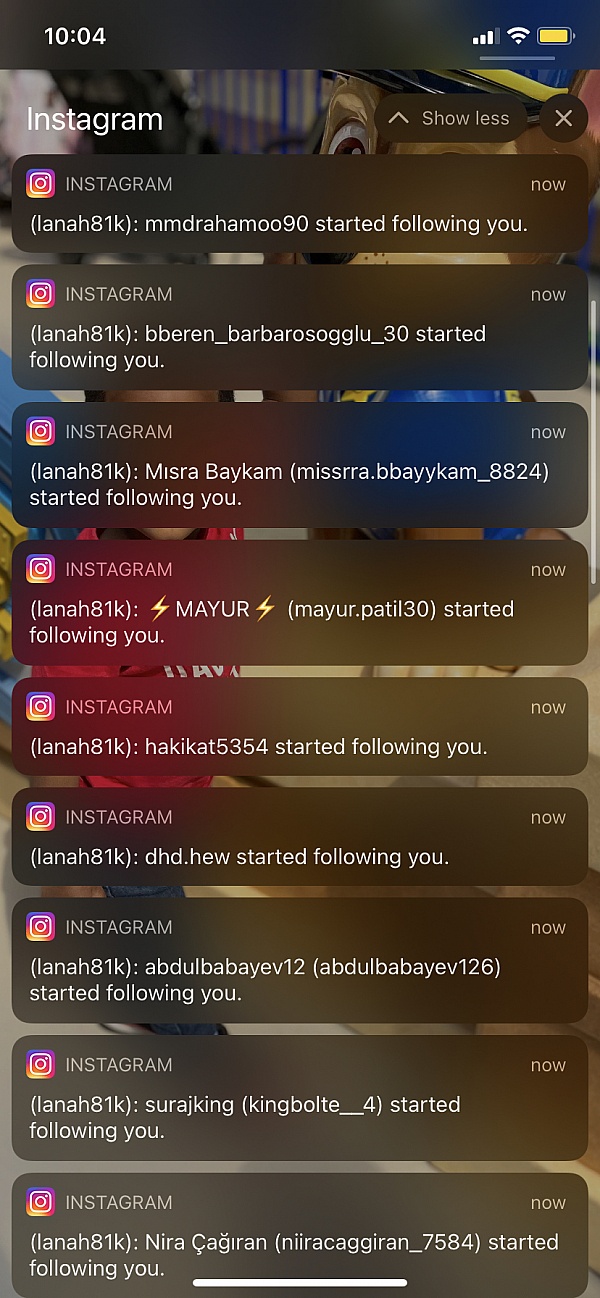This screenshot has height=1298, width=600.
Task: Open the dhd.hew follow notification
Action: pyautogui.click(x=299, y=837)
